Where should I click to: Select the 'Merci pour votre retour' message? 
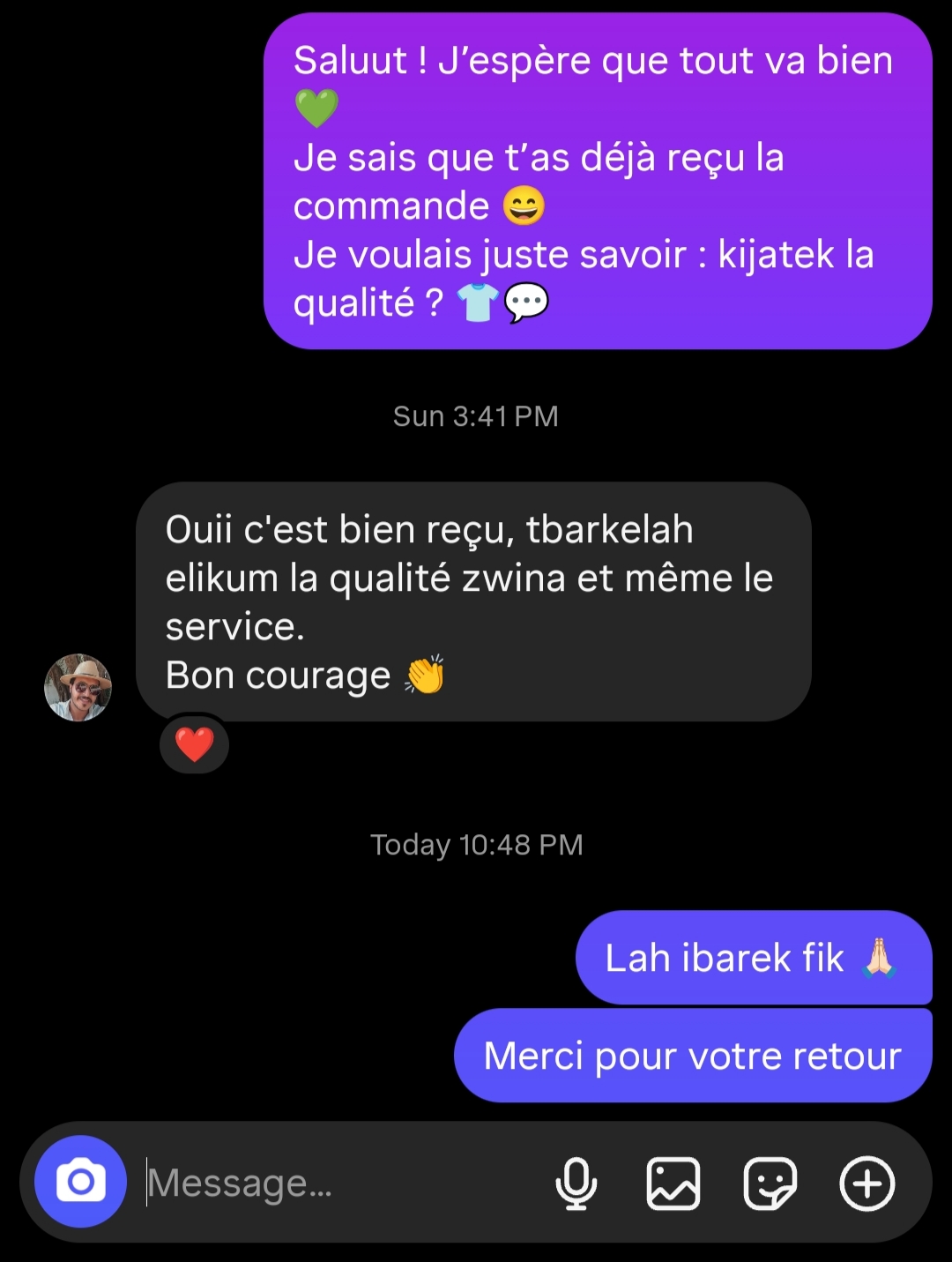pos(692,1054)
